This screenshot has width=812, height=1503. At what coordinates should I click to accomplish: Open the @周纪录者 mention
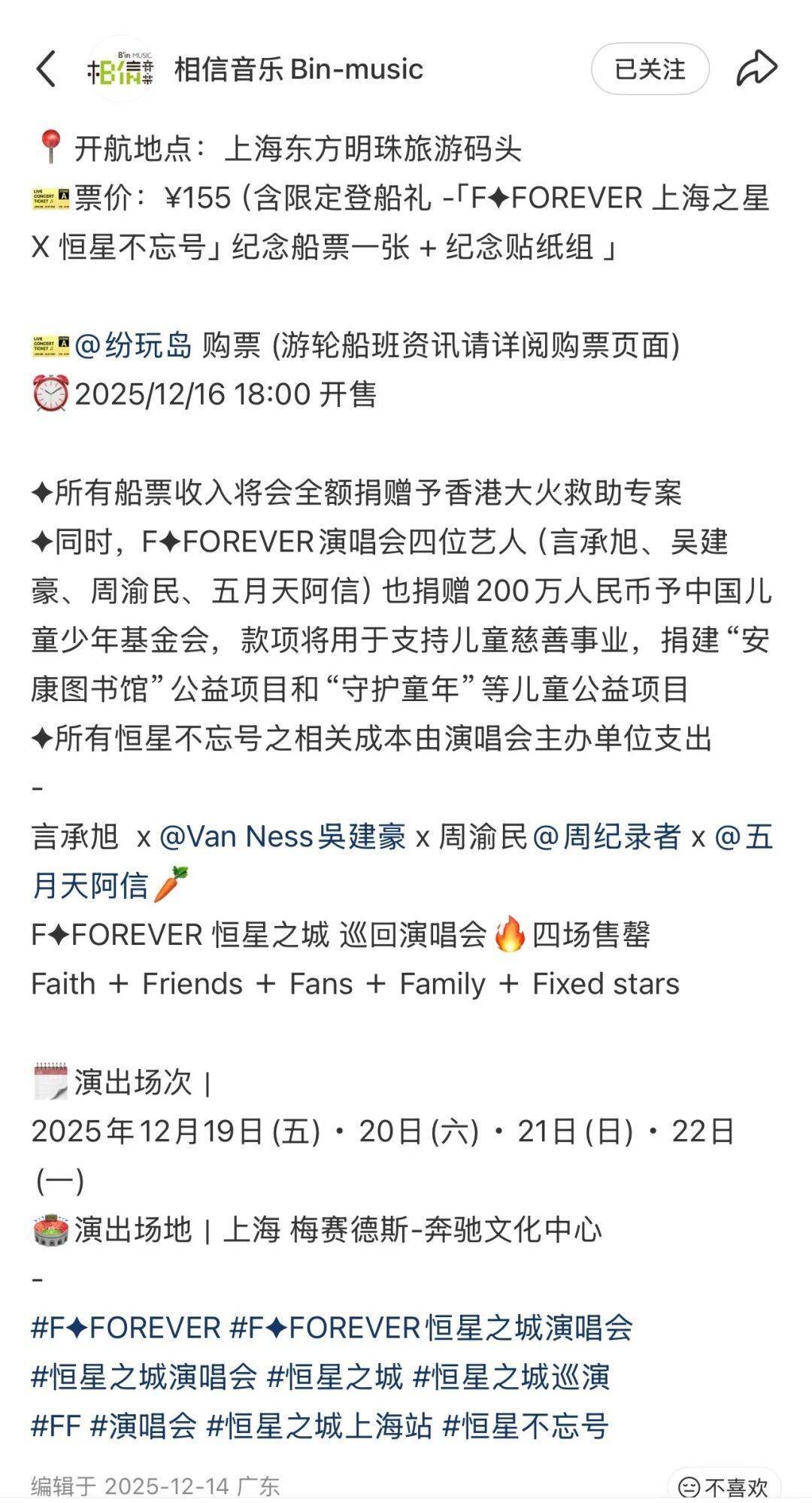[x=607, y=837]
